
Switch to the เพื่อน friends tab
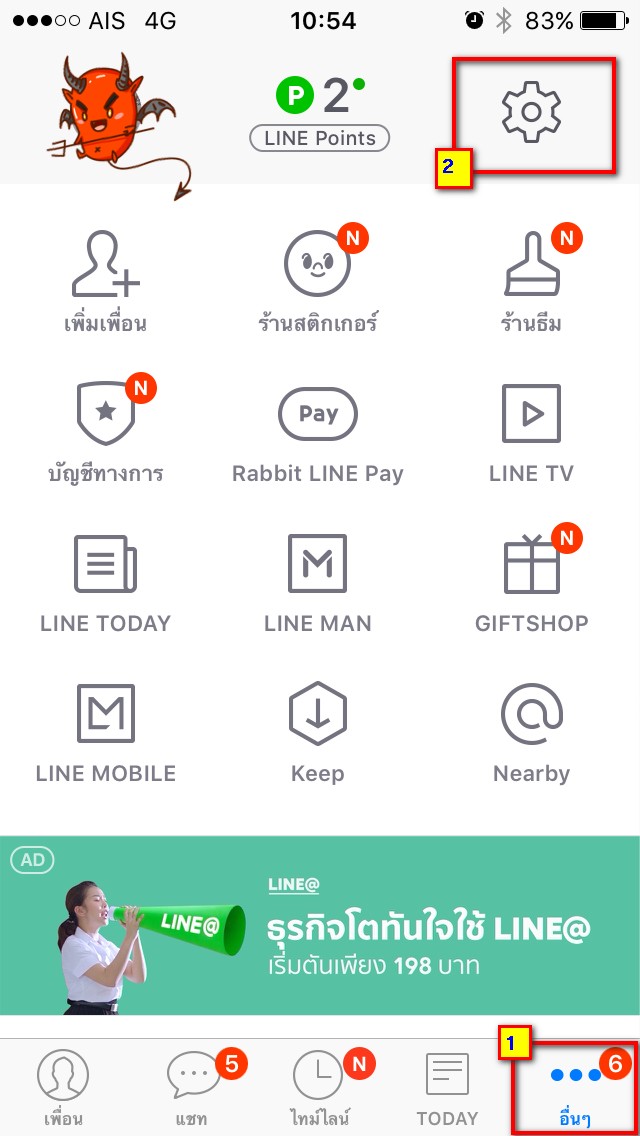[x=62, y=1088]
